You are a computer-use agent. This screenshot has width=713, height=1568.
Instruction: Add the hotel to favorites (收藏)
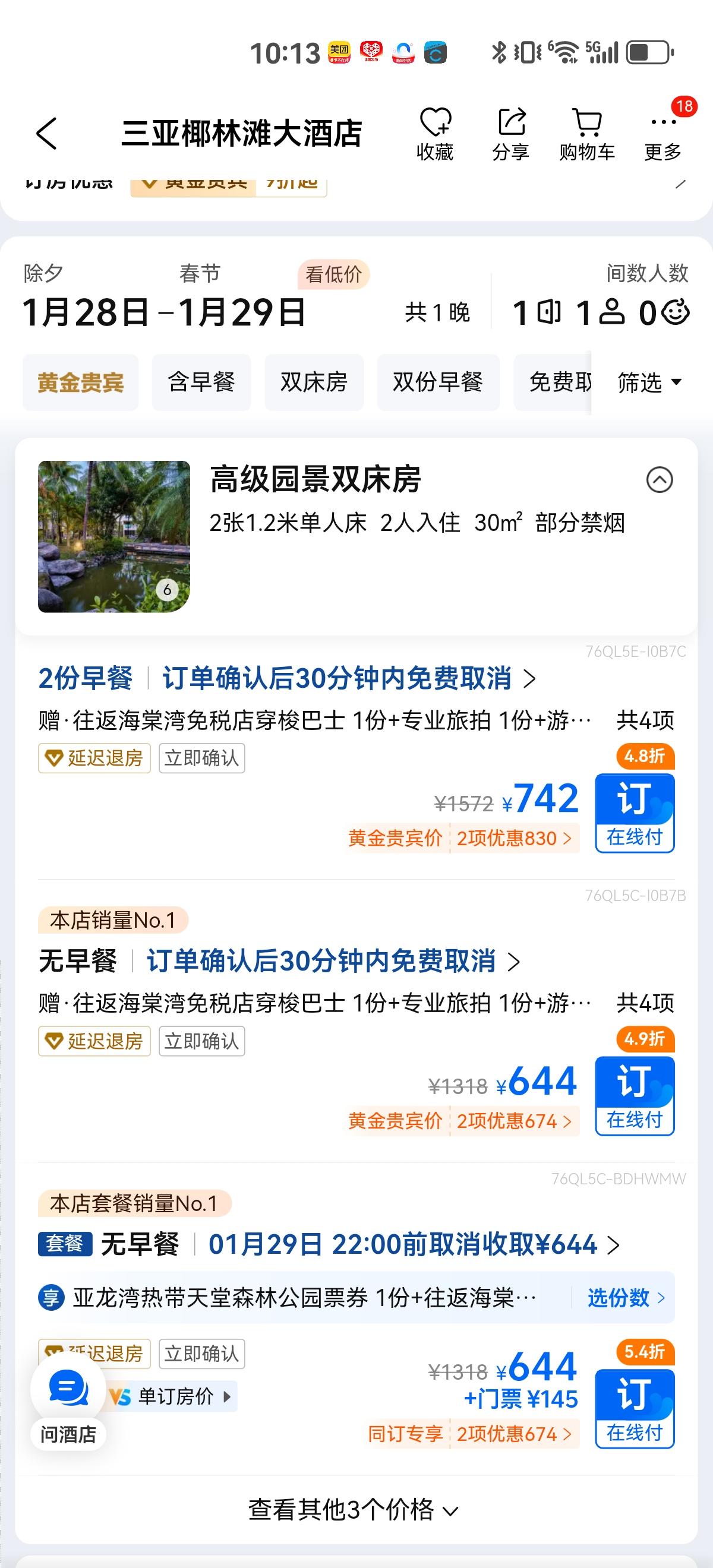[x=435, y=134]
